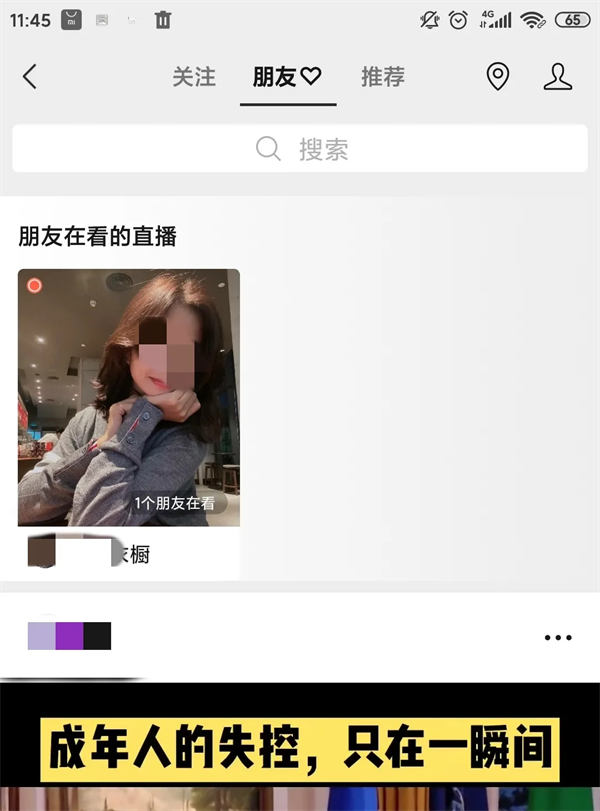Switch to the 推荐 tab
The height and width of the screenshot is (811, 600).
tap(383, 77)
